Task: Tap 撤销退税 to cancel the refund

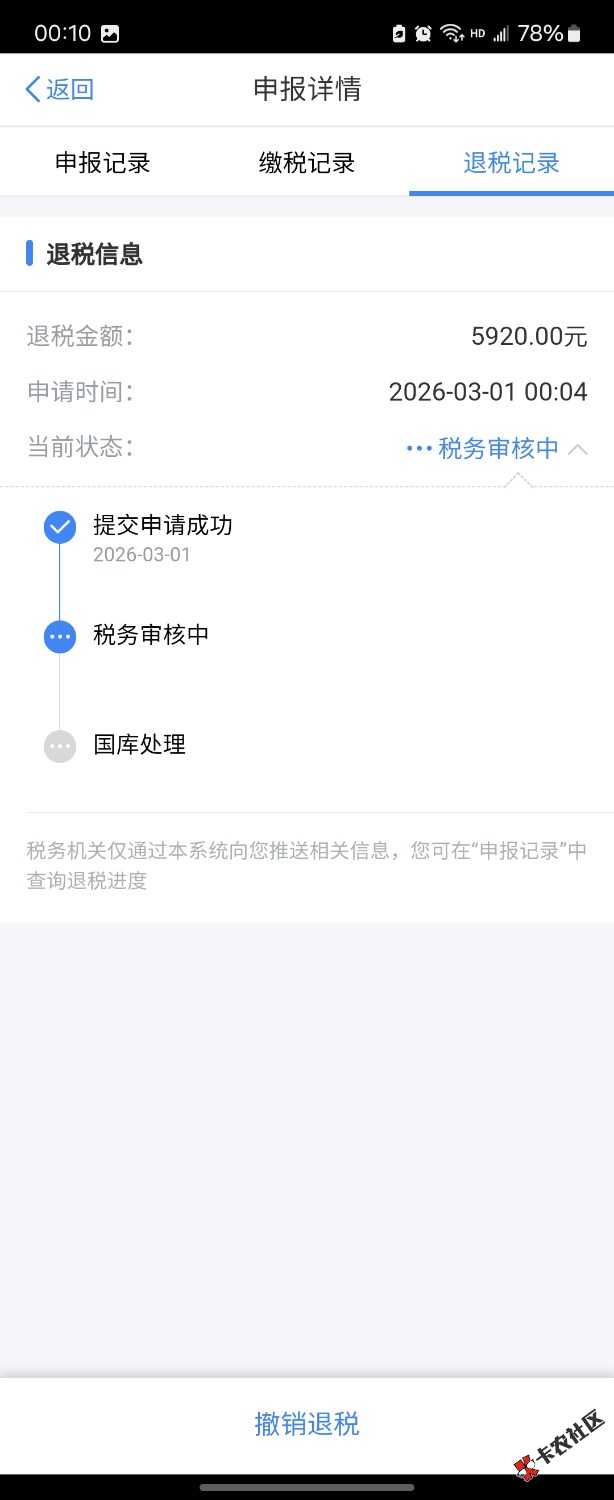Action: [x=307, y=1423]
